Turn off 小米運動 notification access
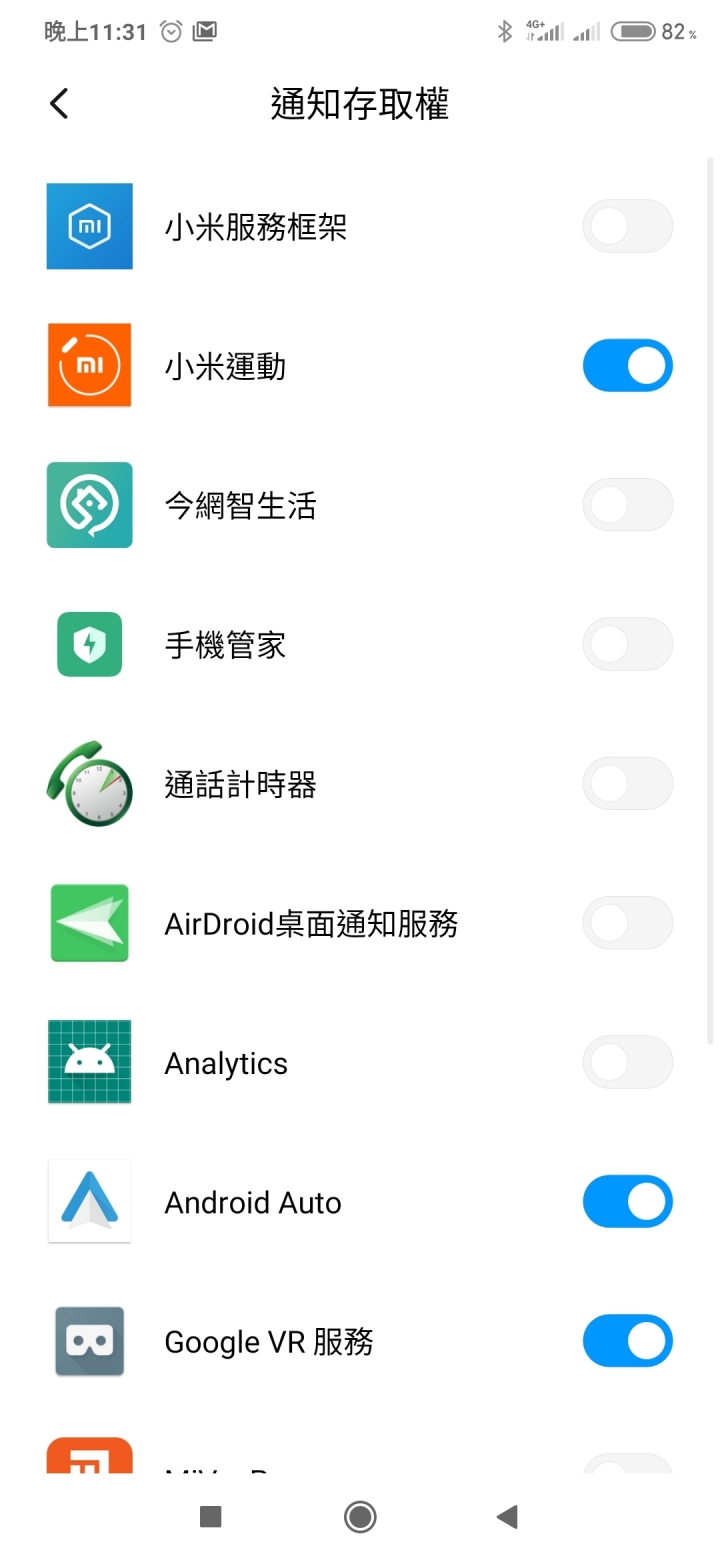The height and width of the screenshot is (1560, 720). (x=627, y=365)
